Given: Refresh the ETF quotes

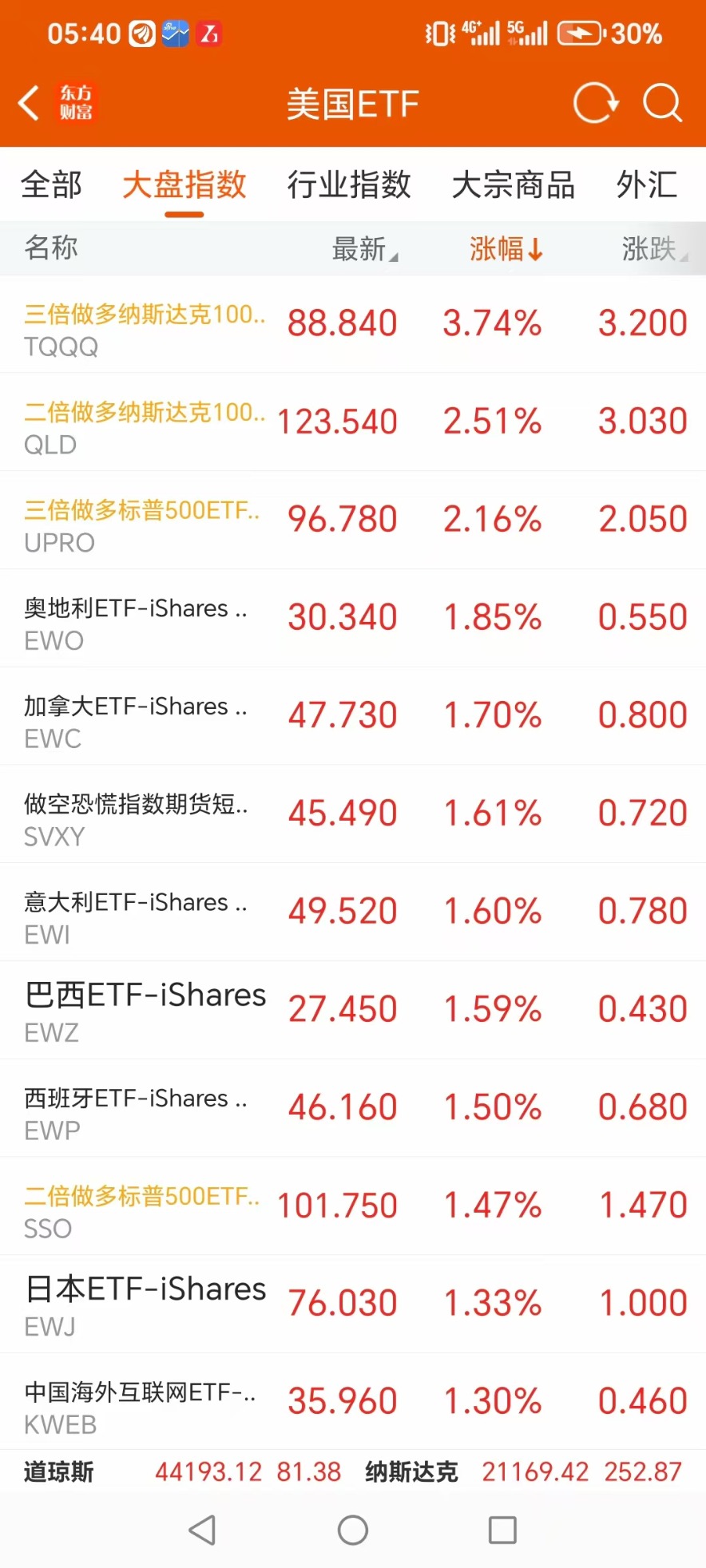Looking at the screenshot, I should pyautogui.click(x=596, y=103).
